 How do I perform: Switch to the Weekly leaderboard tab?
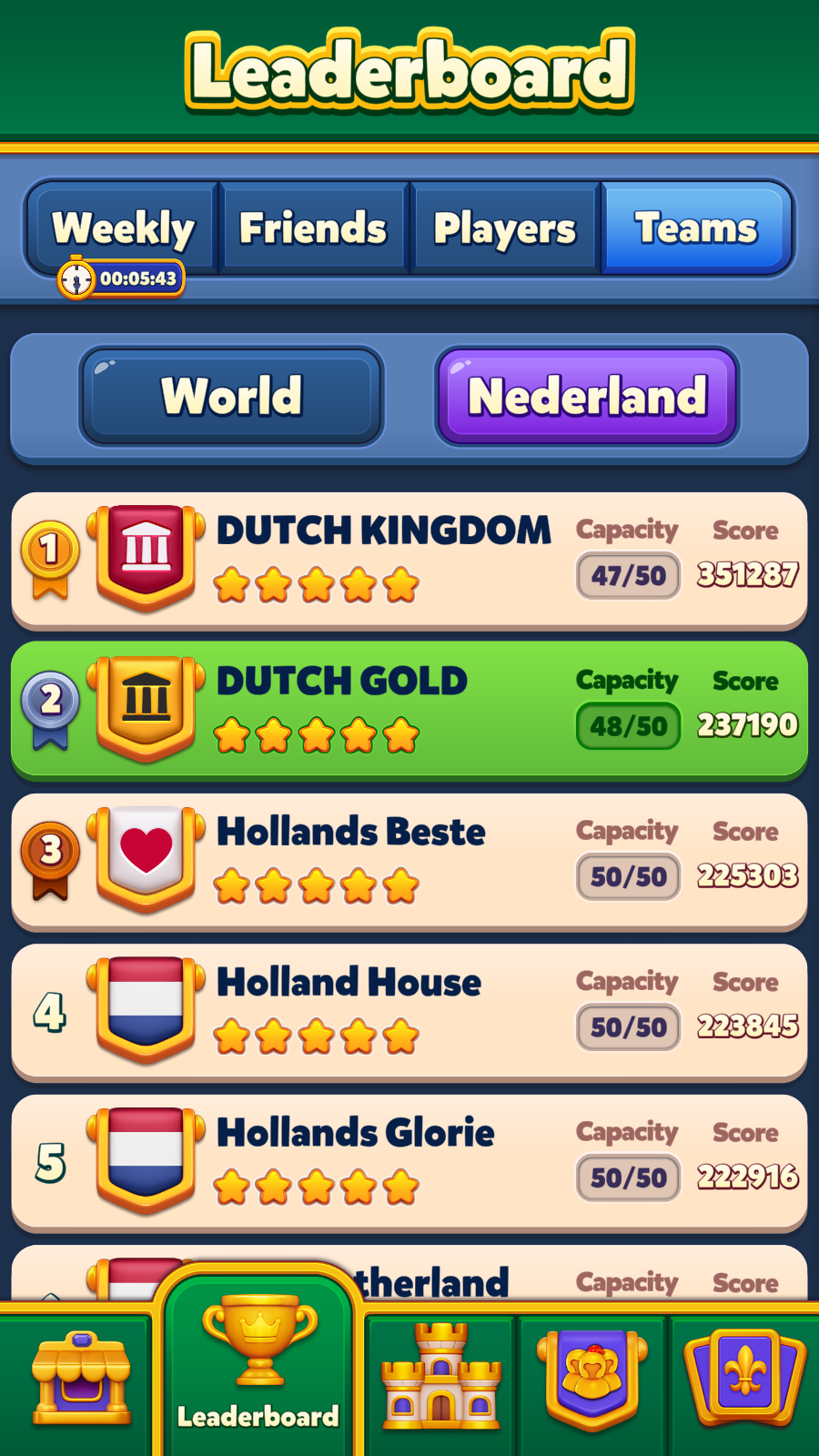(124, 227)
